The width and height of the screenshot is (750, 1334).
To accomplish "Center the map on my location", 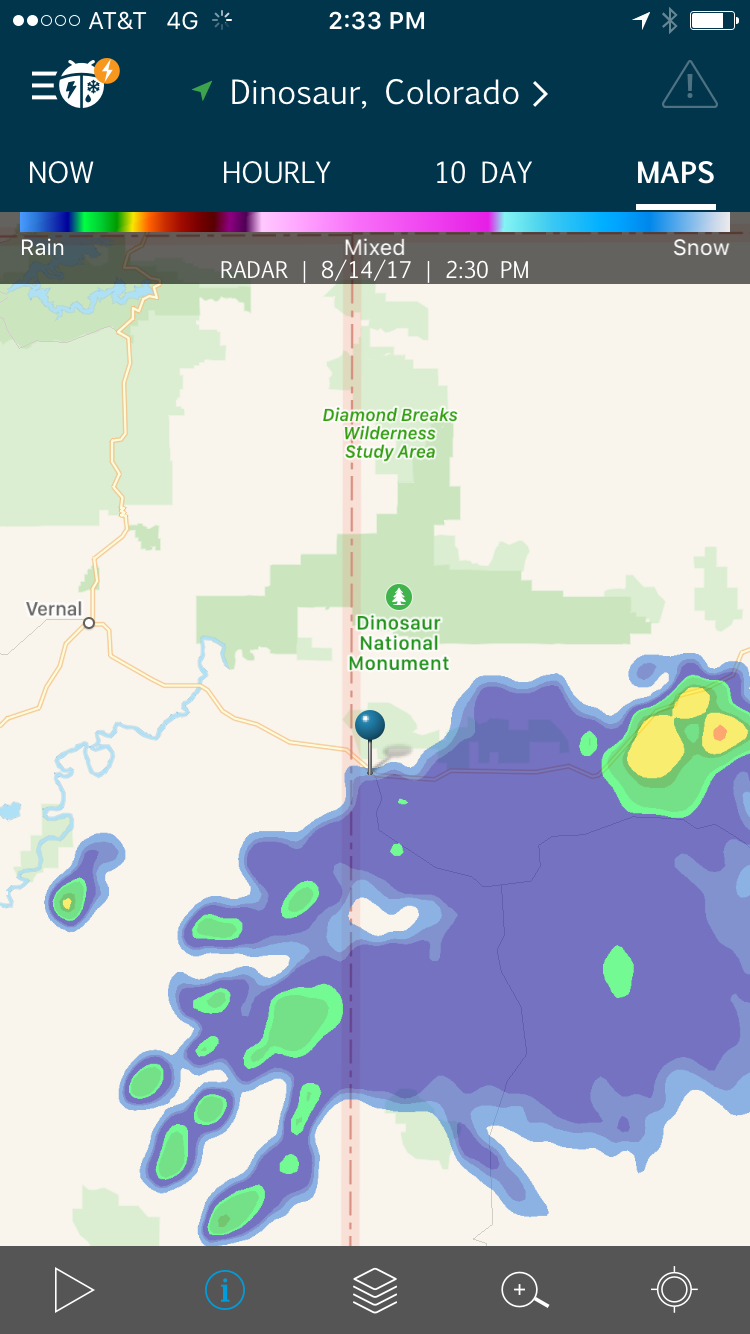I will click(x=674, y=1290).
